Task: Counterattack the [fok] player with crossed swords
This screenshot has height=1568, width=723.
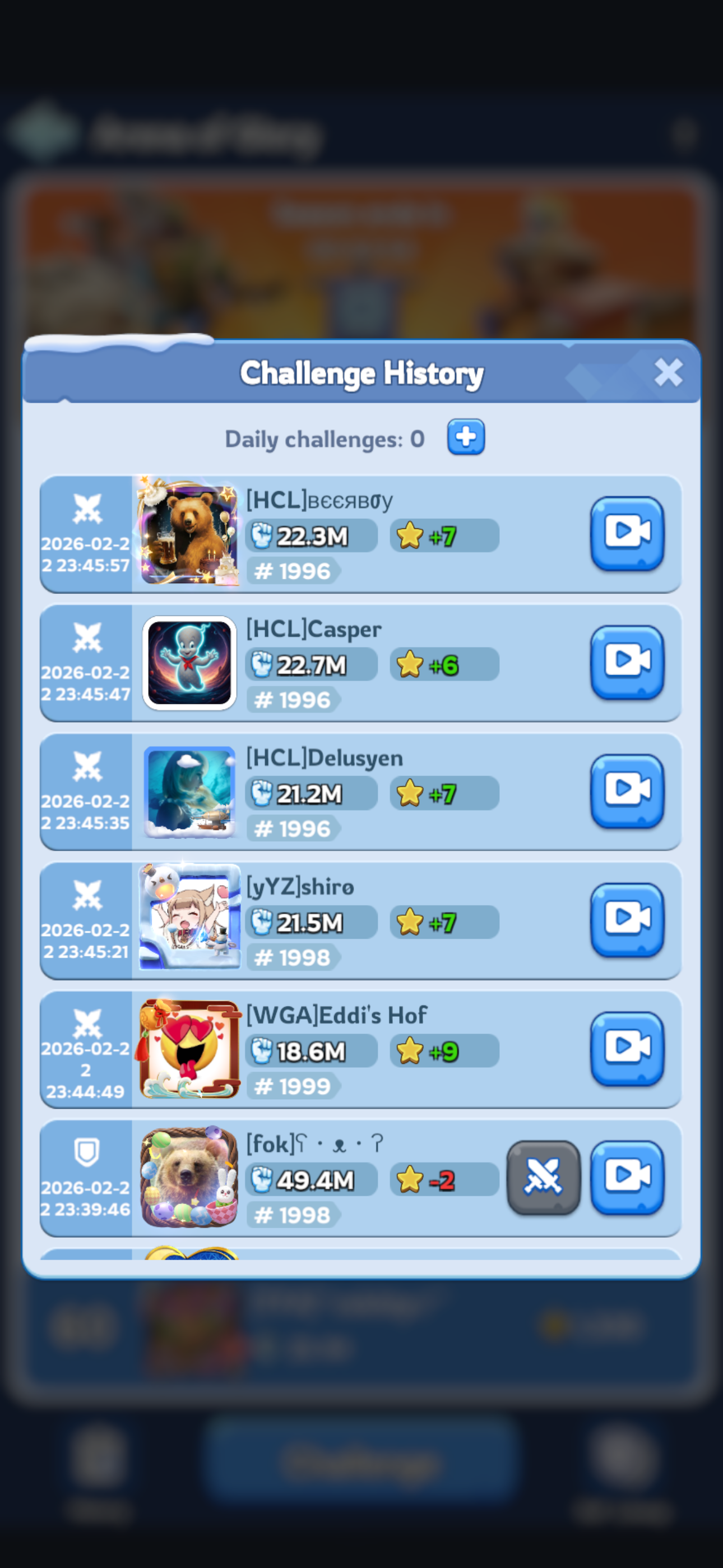Action: tap(543, 1177)
